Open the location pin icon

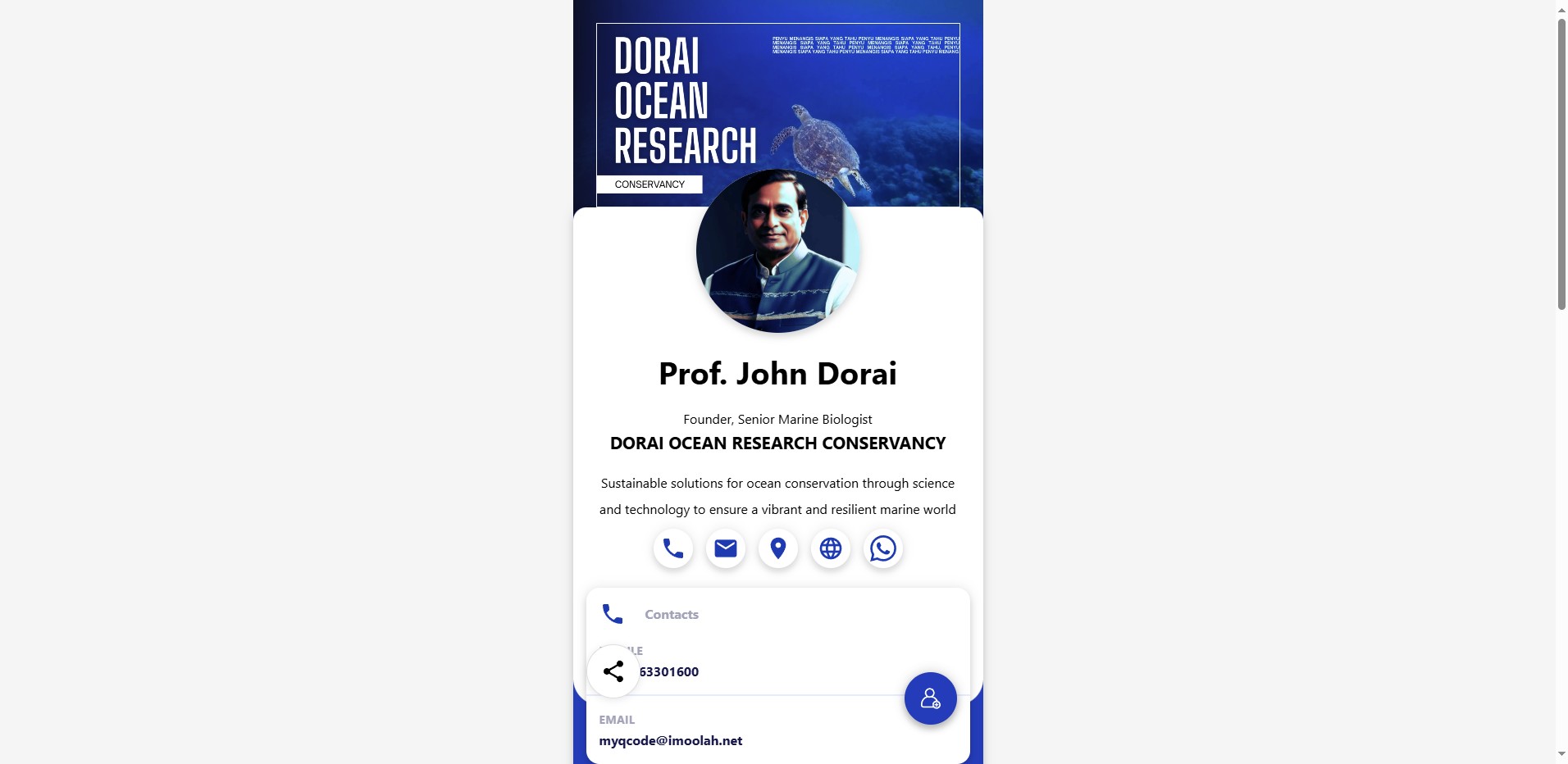point(778,548)
